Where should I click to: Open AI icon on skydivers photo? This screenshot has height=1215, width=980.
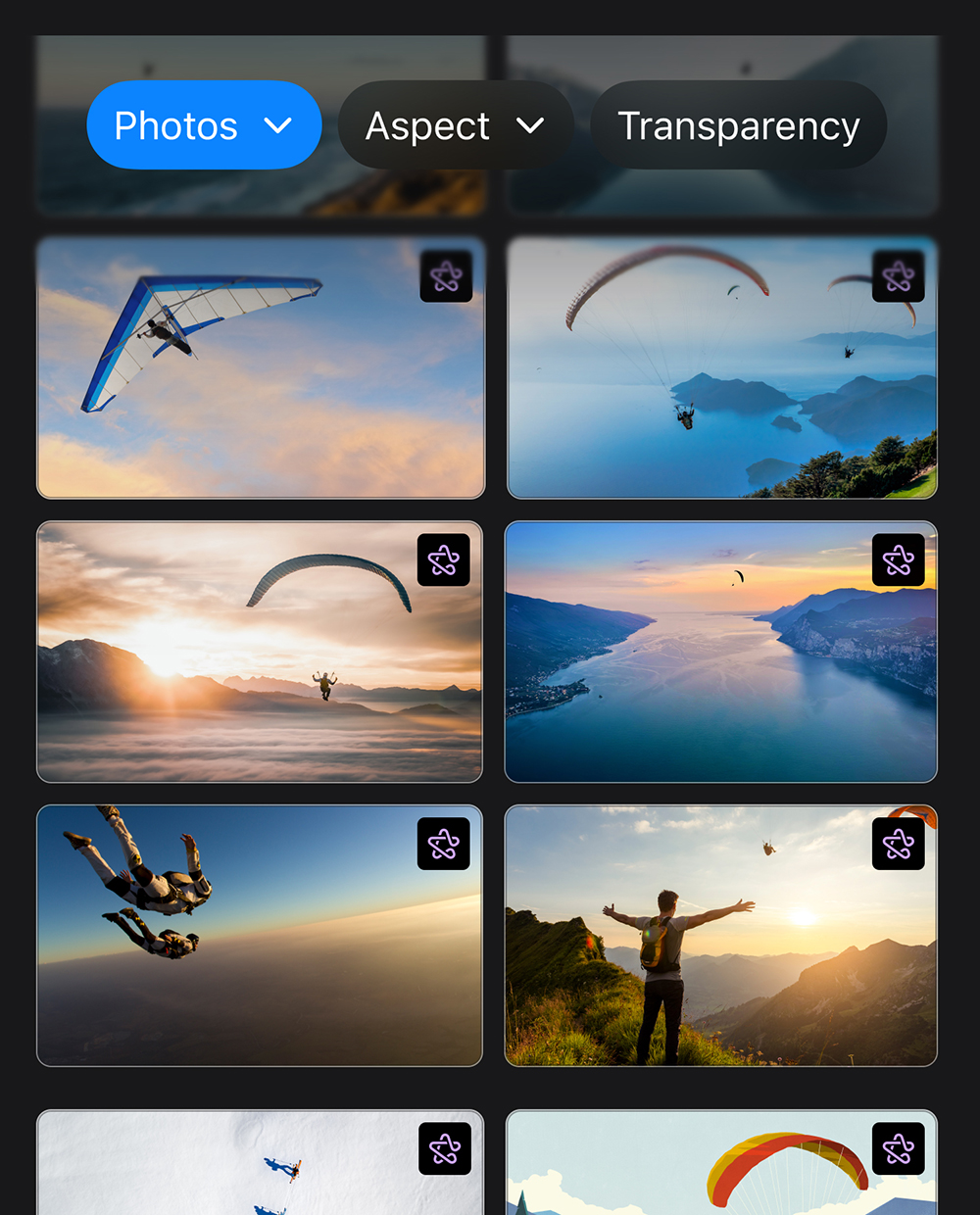coord(444,844)
